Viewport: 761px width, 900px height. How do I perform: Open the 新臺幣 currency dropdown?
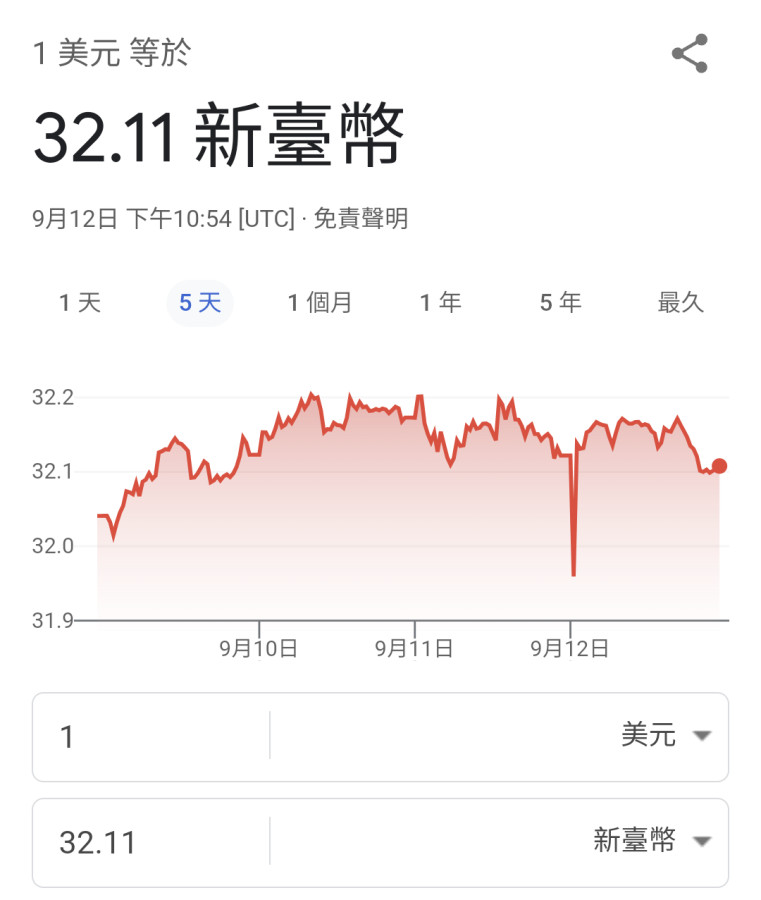pos(652,841)
